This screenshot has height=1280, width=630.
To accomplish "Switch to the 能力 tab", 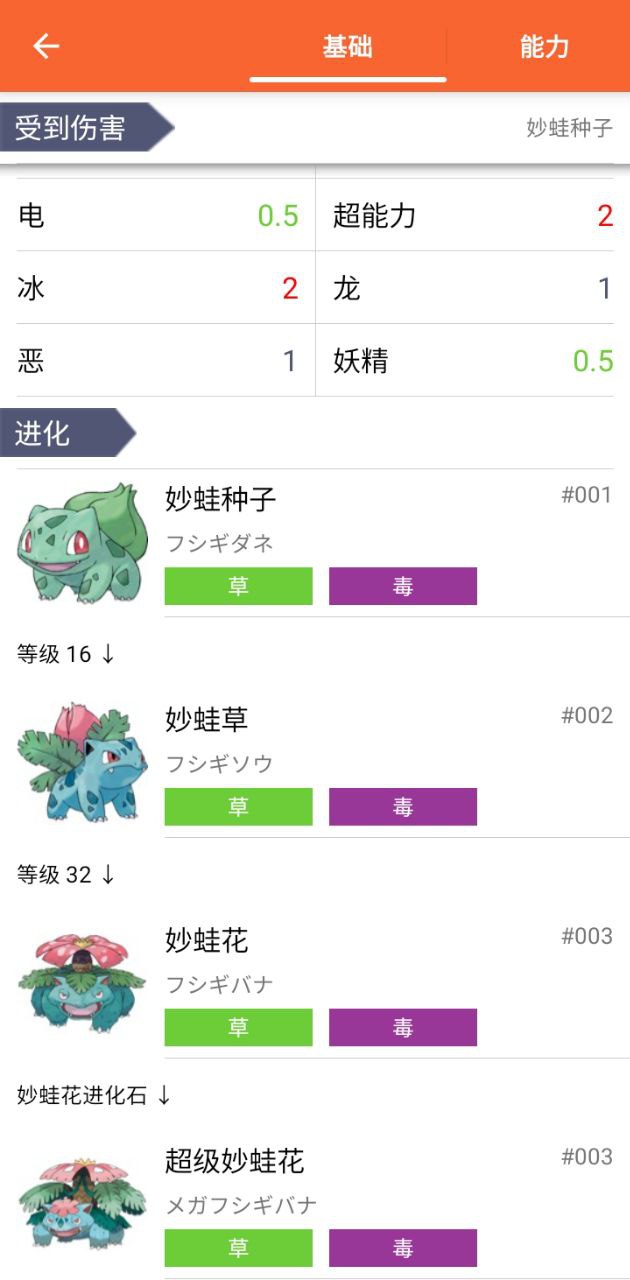I will point(543,46).
